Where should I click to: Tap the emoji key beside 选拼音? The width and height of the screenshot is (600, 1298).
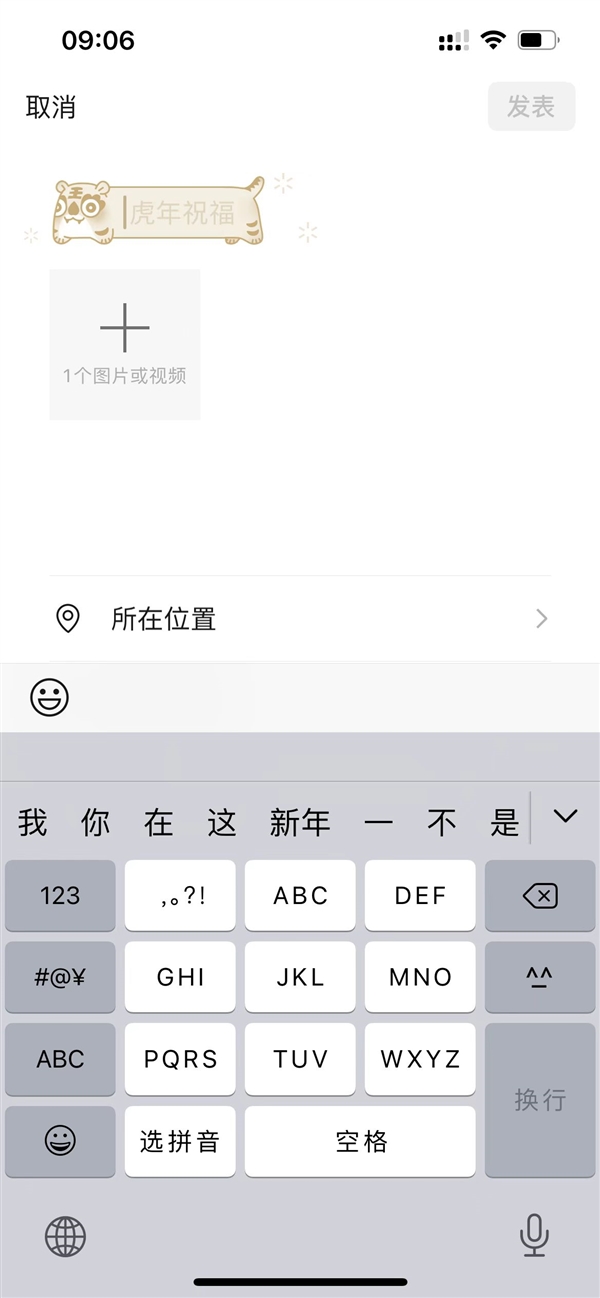(x=60, y=1141)
